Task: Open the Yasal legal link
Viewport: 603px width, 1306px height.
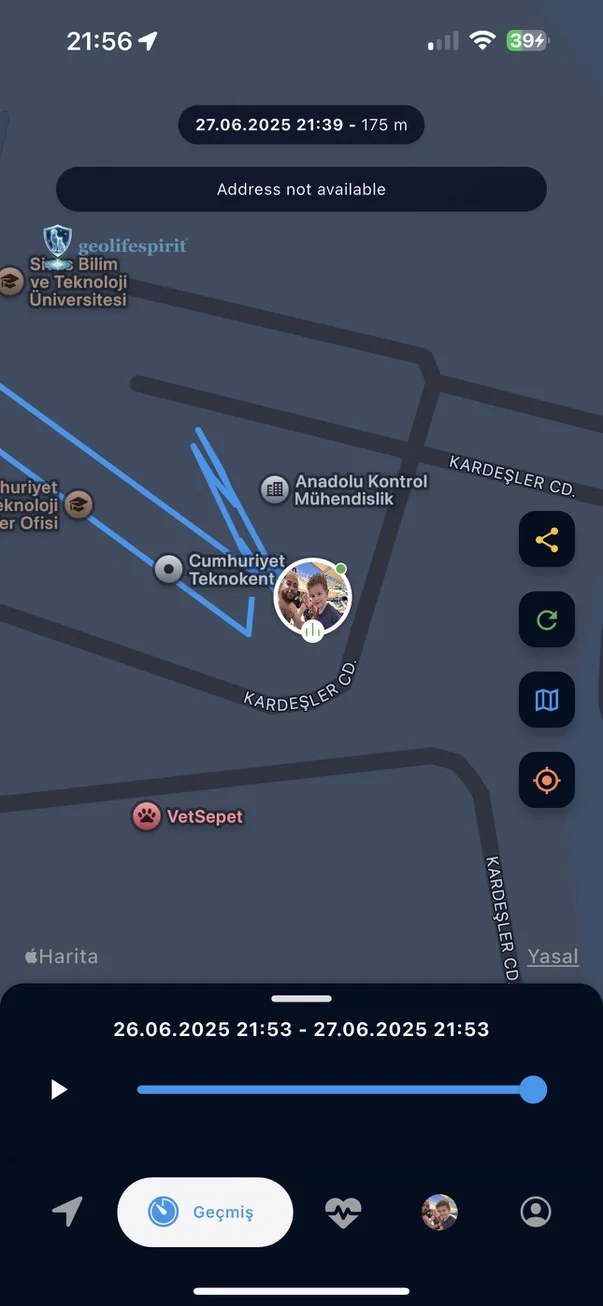Action: [x=553, y=956]
